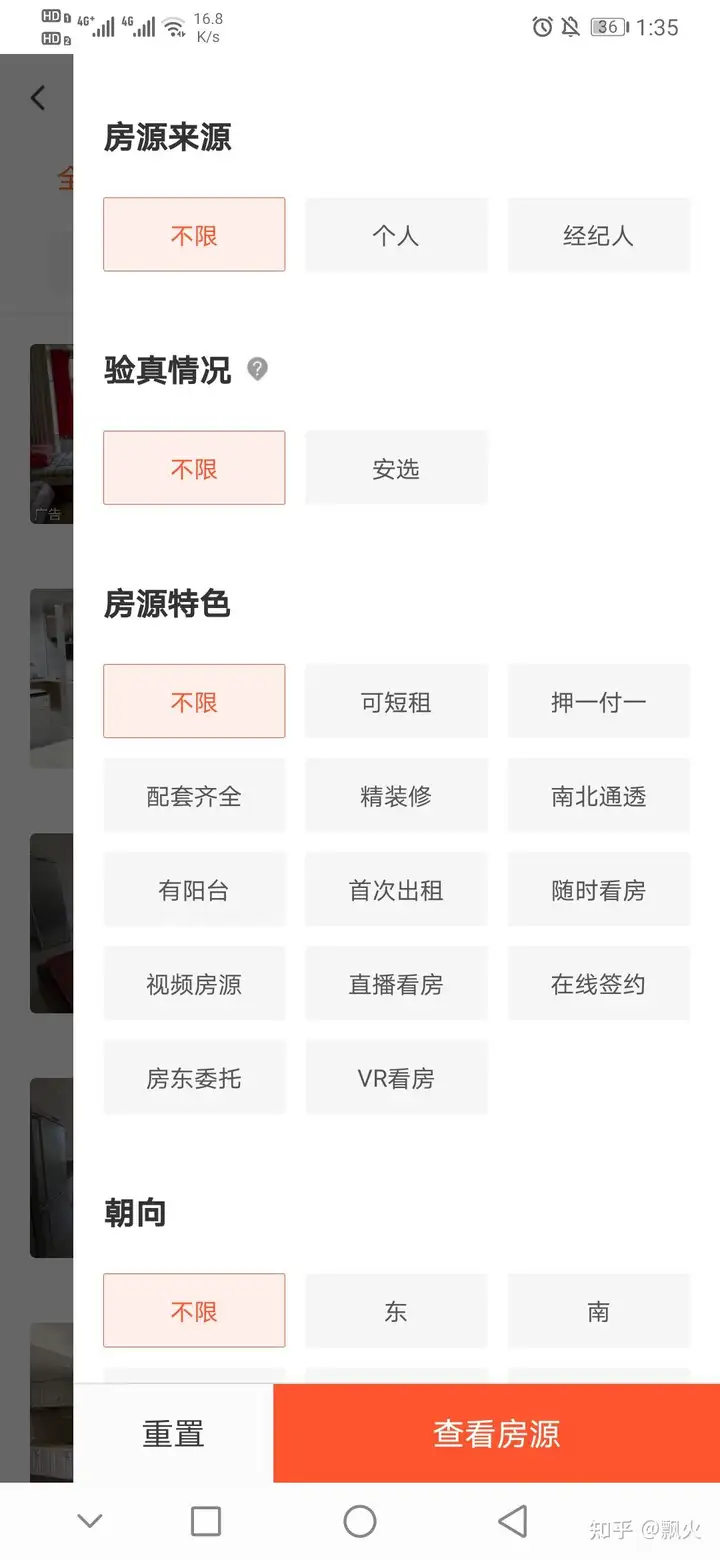
Task: Select the 可短租 feature chip
Action: 396,702
